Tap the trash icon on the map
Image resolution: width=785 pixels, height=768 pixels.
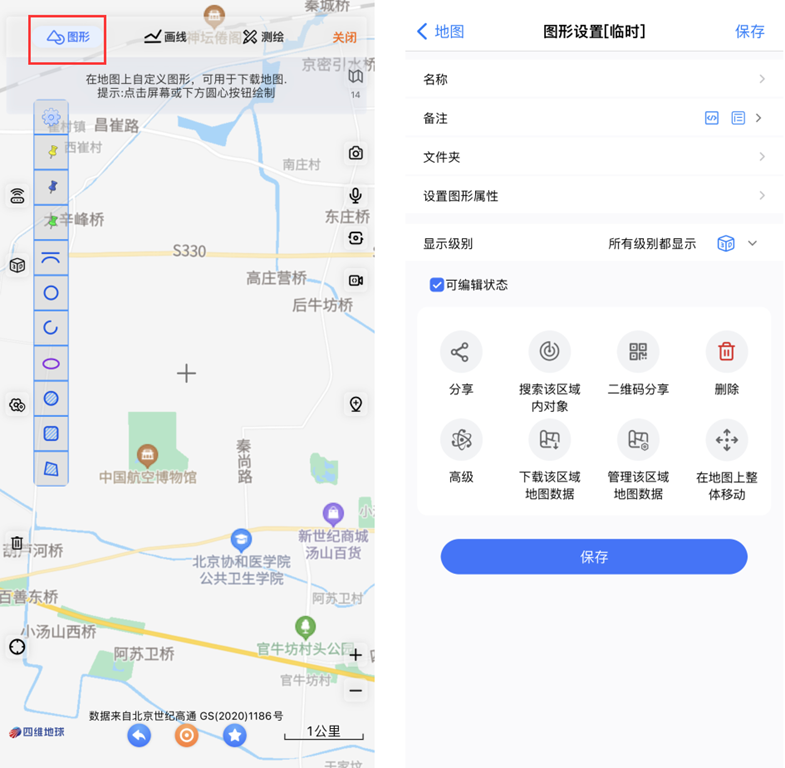click(x=17, y=543)
